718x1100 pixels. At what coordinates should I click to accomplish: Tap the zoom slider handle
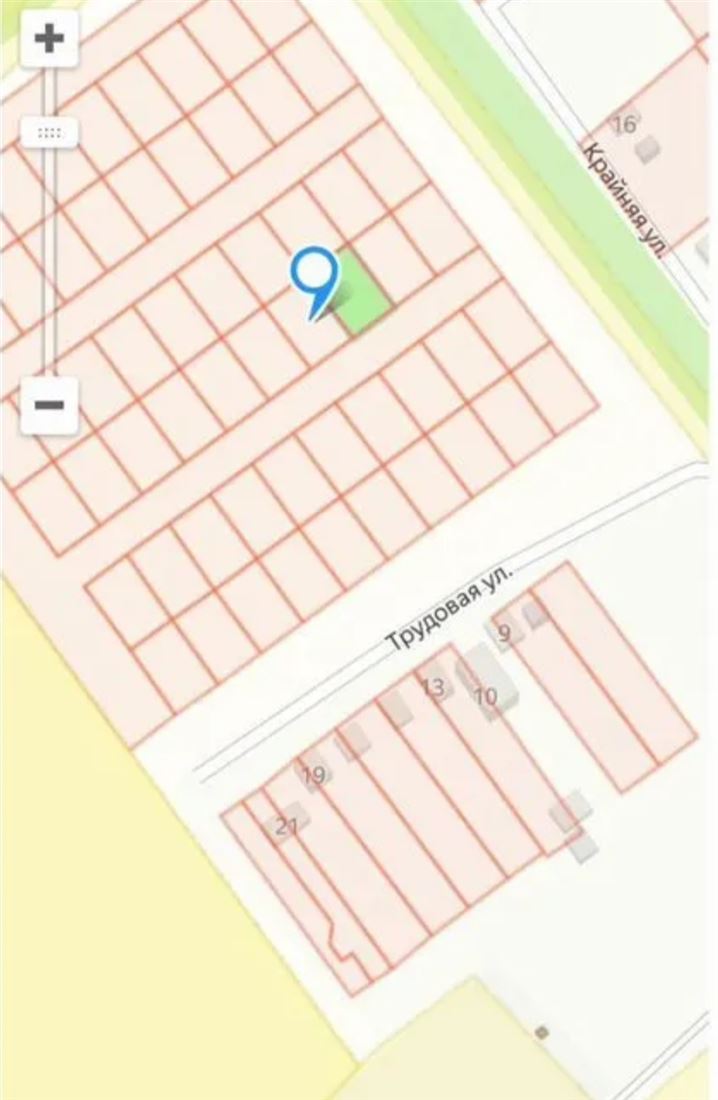(49, 132)
